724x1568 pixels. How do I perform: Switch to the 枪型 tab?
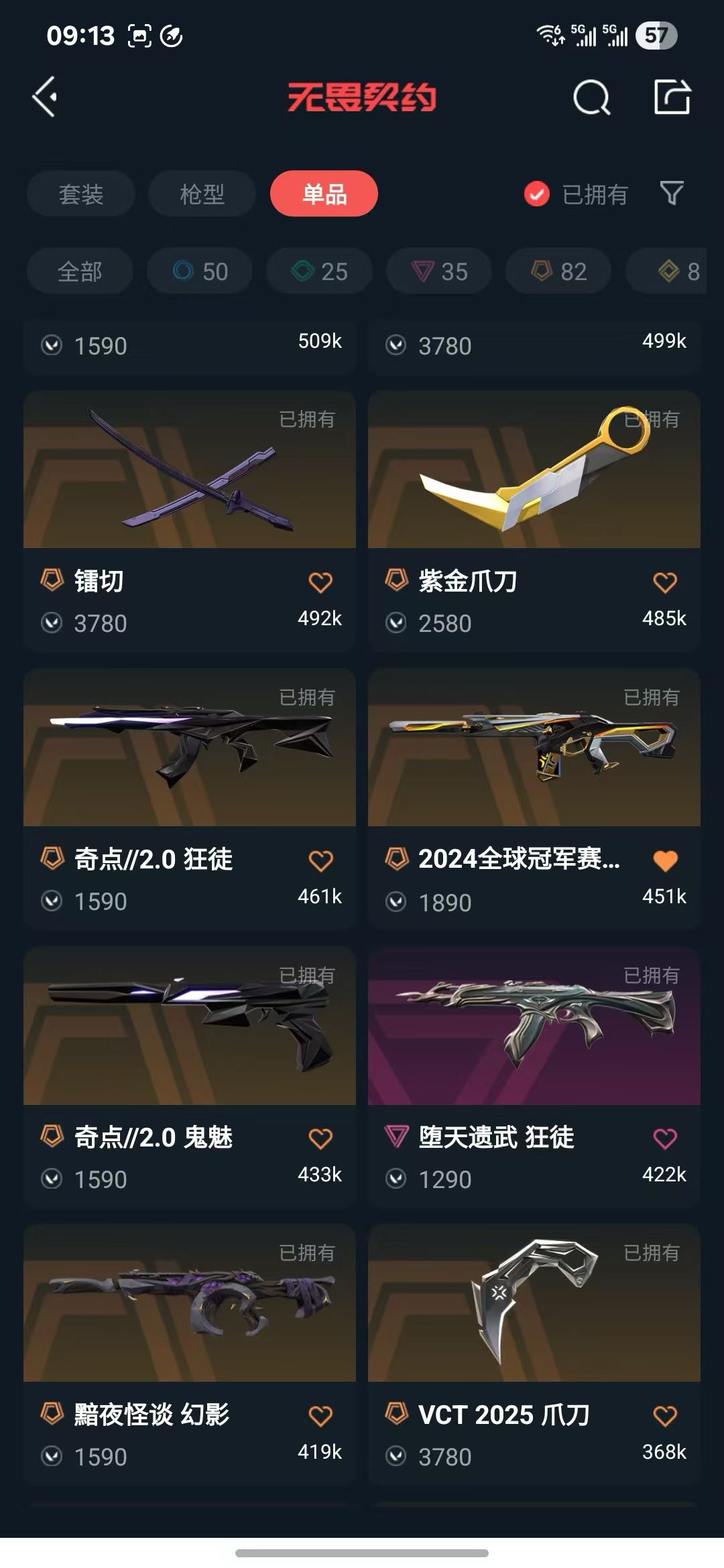(x=202, y=194)
